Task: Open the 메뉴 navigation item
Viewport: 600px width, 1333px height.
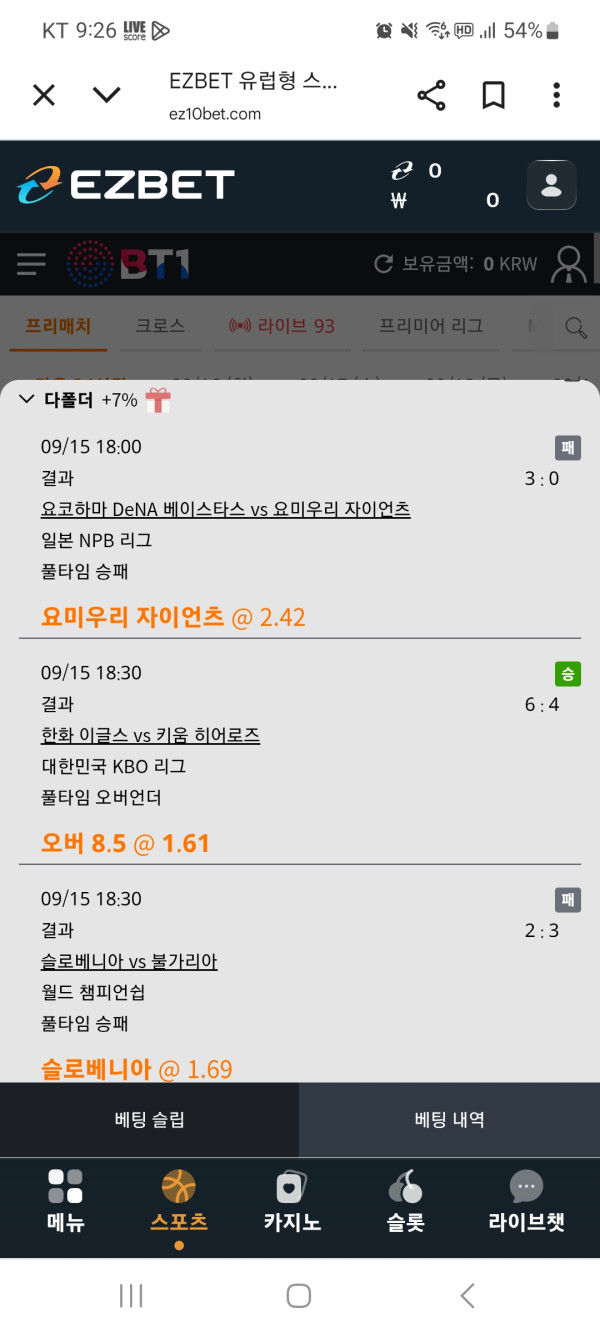Action: [x=65, y=1200]
